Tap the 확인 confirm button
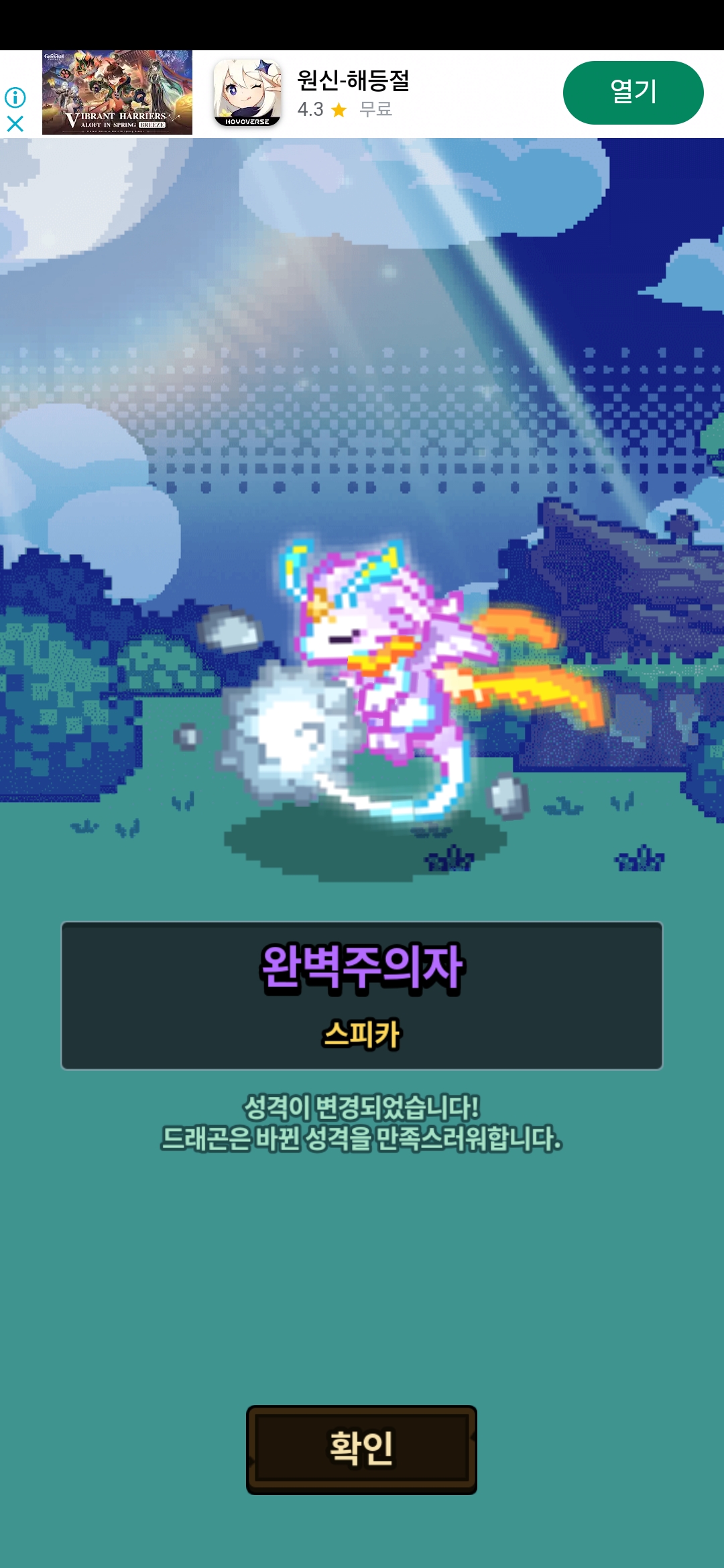The width and height of the screenshot is (724, 1568). pyautogui.click(x=361, y=1449)
